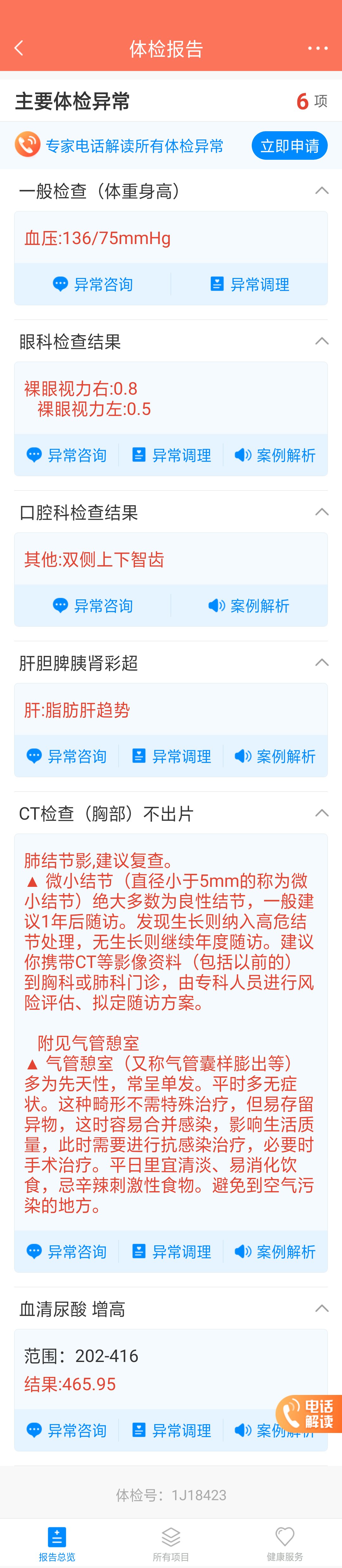The height and width of the screenshot is (1568, 342).
Task: Tap 异常咨询 under the blood pressure result
Action: [92, 284]
